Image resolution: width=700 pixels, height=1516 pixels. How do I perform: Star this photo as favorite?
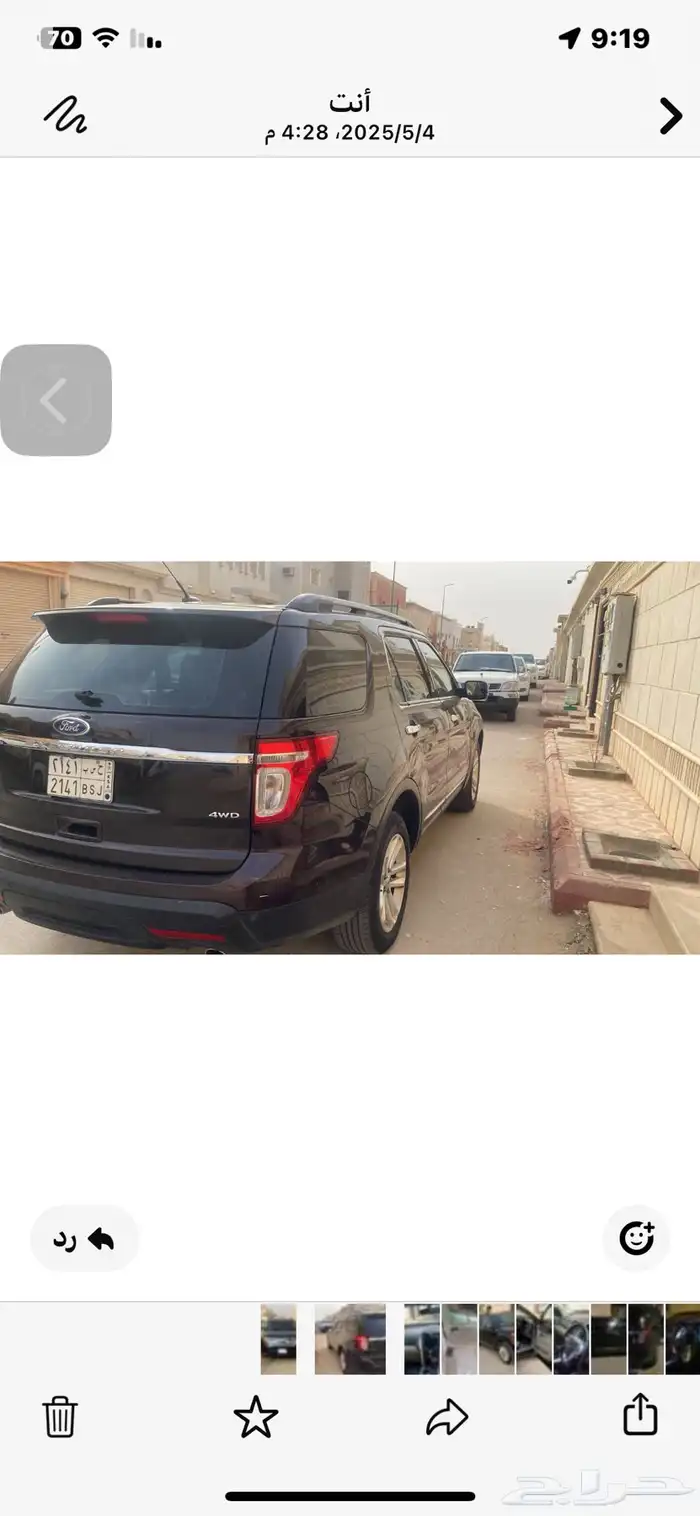tap(255, 1417)
